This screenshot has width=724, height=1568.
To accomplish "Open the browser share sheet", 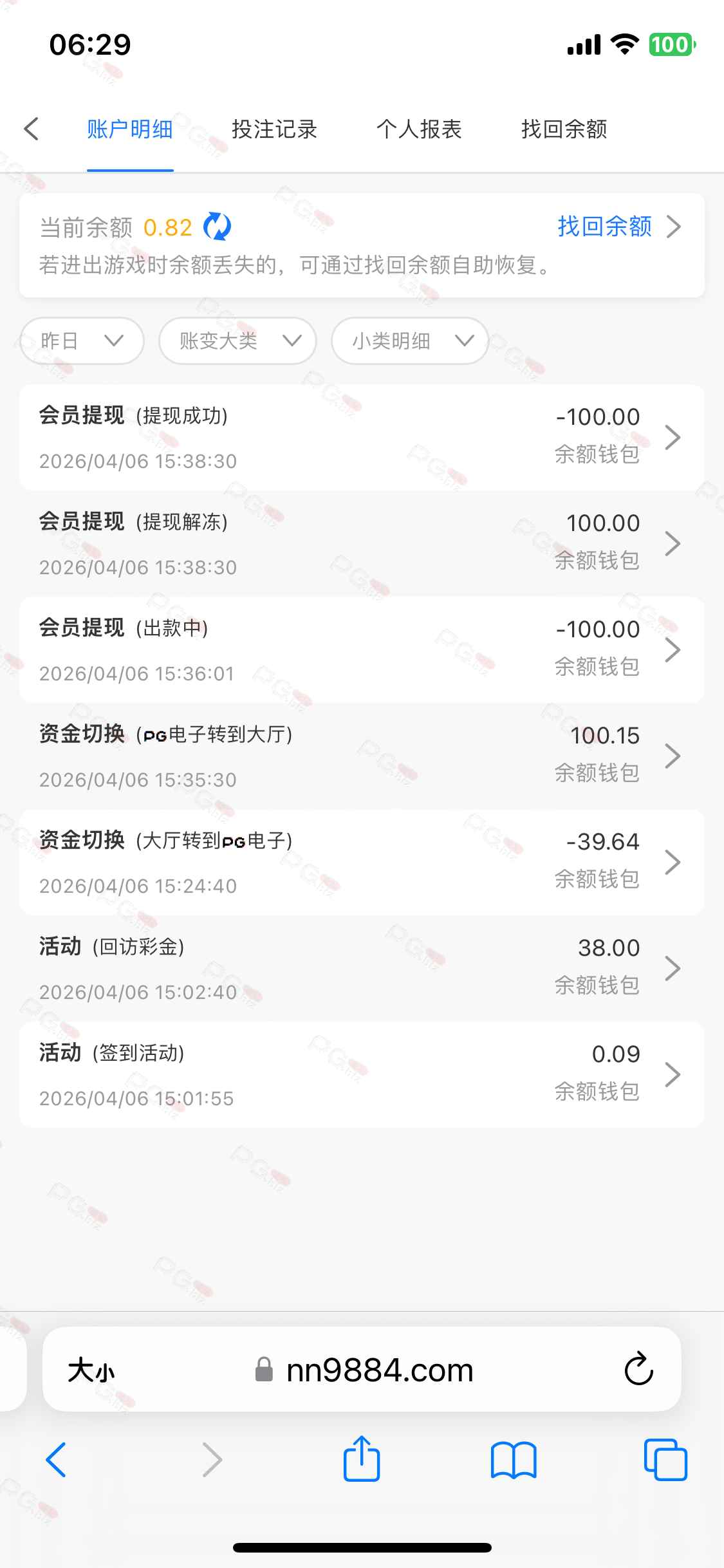I will [362, 1459].
